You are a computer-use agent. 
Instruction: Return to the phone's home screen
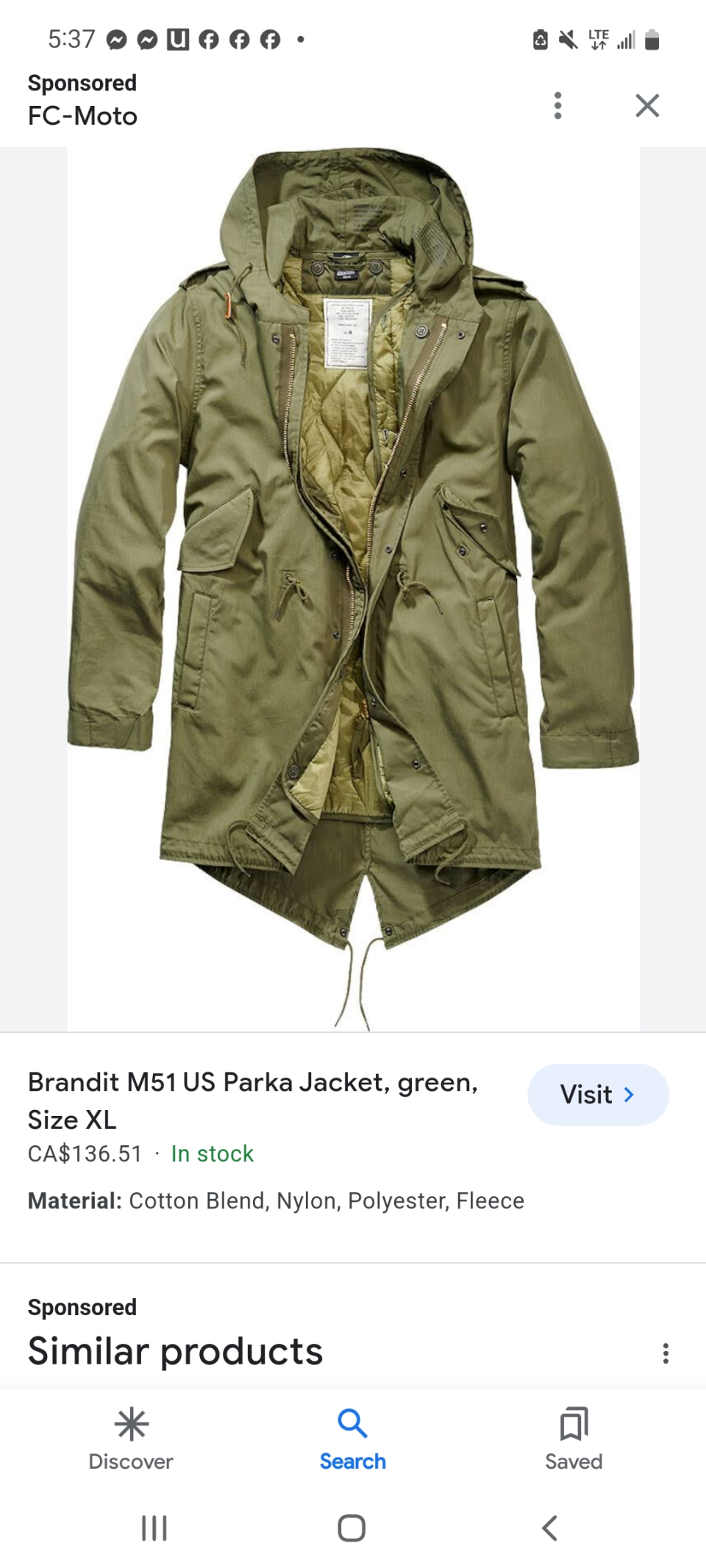pyautogui.click(x=352, y=1528)
